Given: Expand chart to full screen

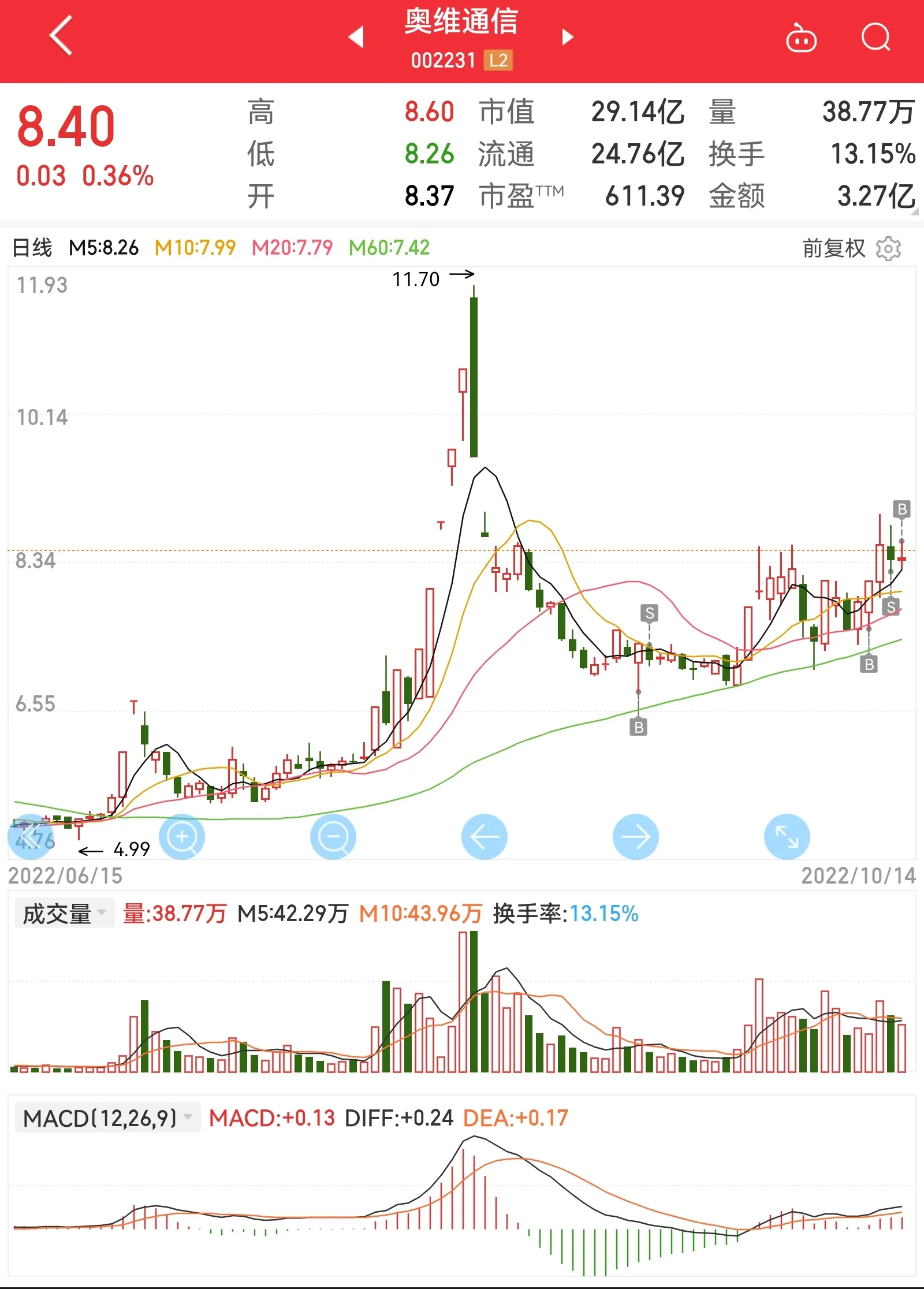Looking at the screenshot, I should tap(787, 836).
